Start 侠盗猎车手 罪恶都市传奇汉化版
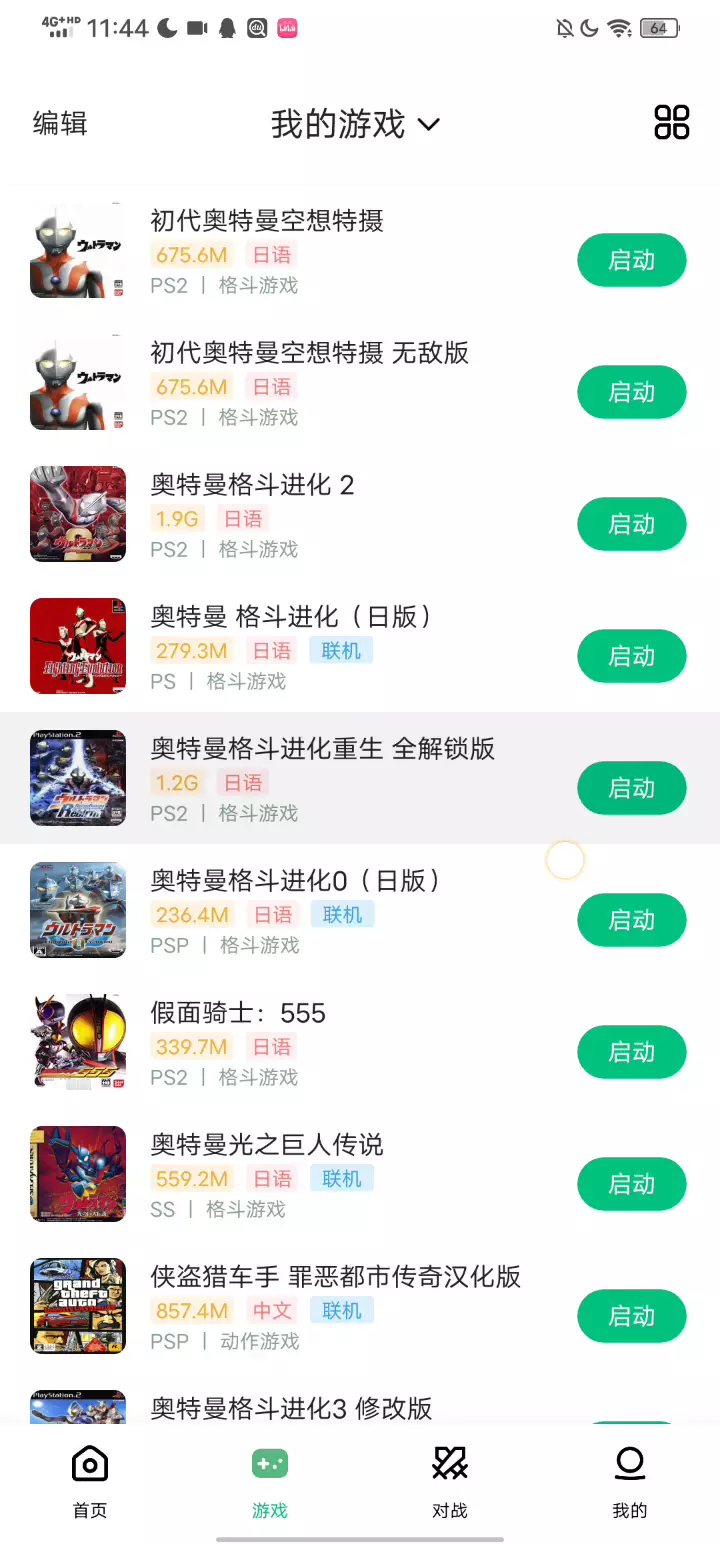Viewport: 720px width, 1544px height. 631,1316
